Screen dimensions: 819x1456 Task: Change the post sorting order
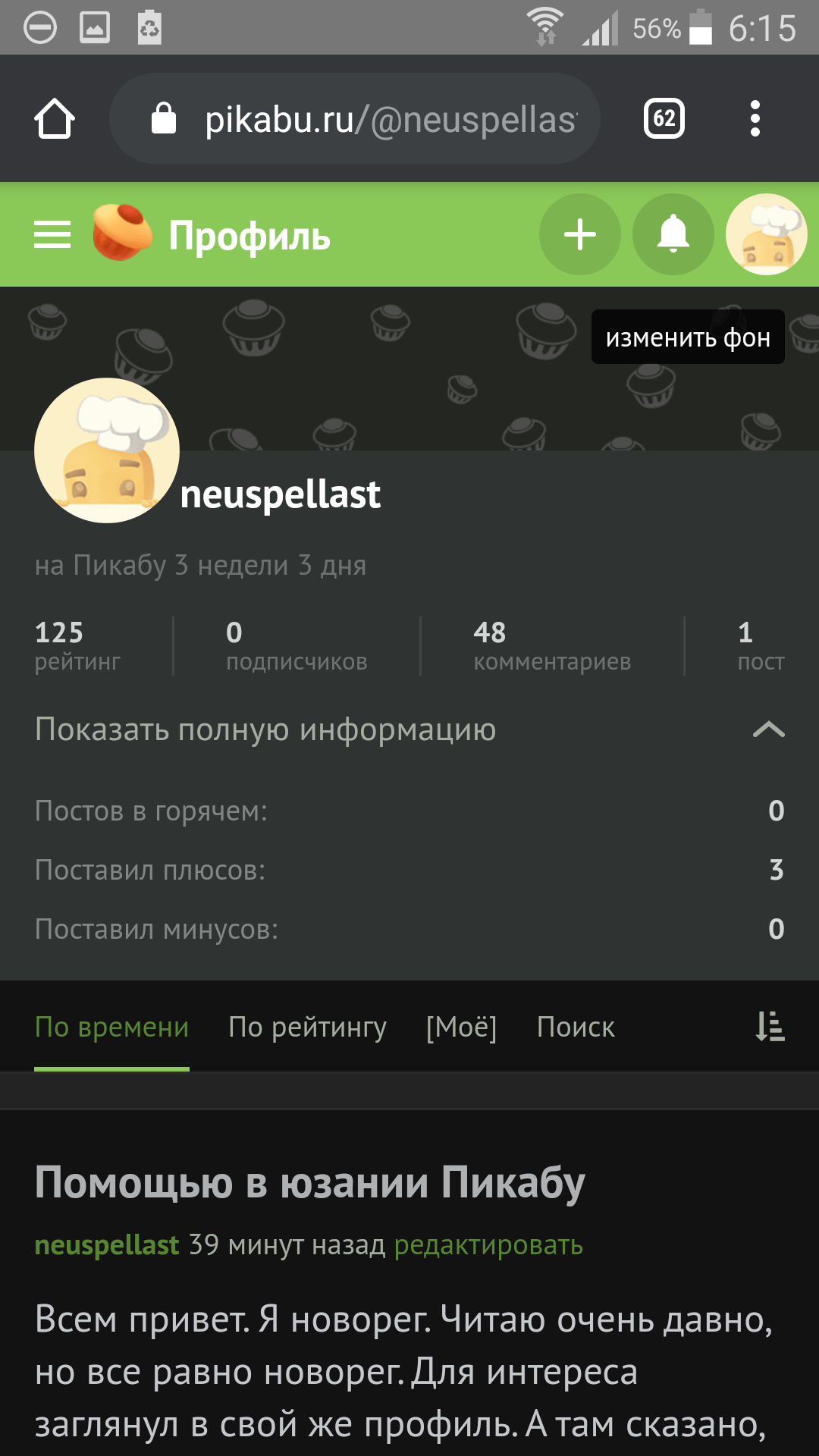coord(770,1027)
